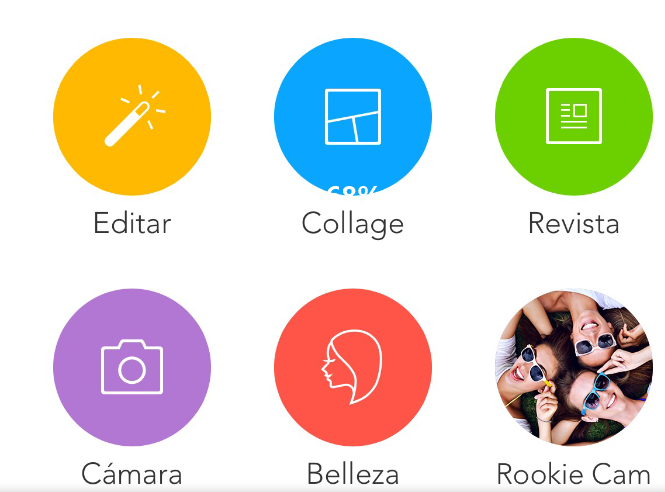Open the Belleza beauty tool
The height and width of the screenshot is (492, 665).
pyautogui.click(x=353, y=367)
